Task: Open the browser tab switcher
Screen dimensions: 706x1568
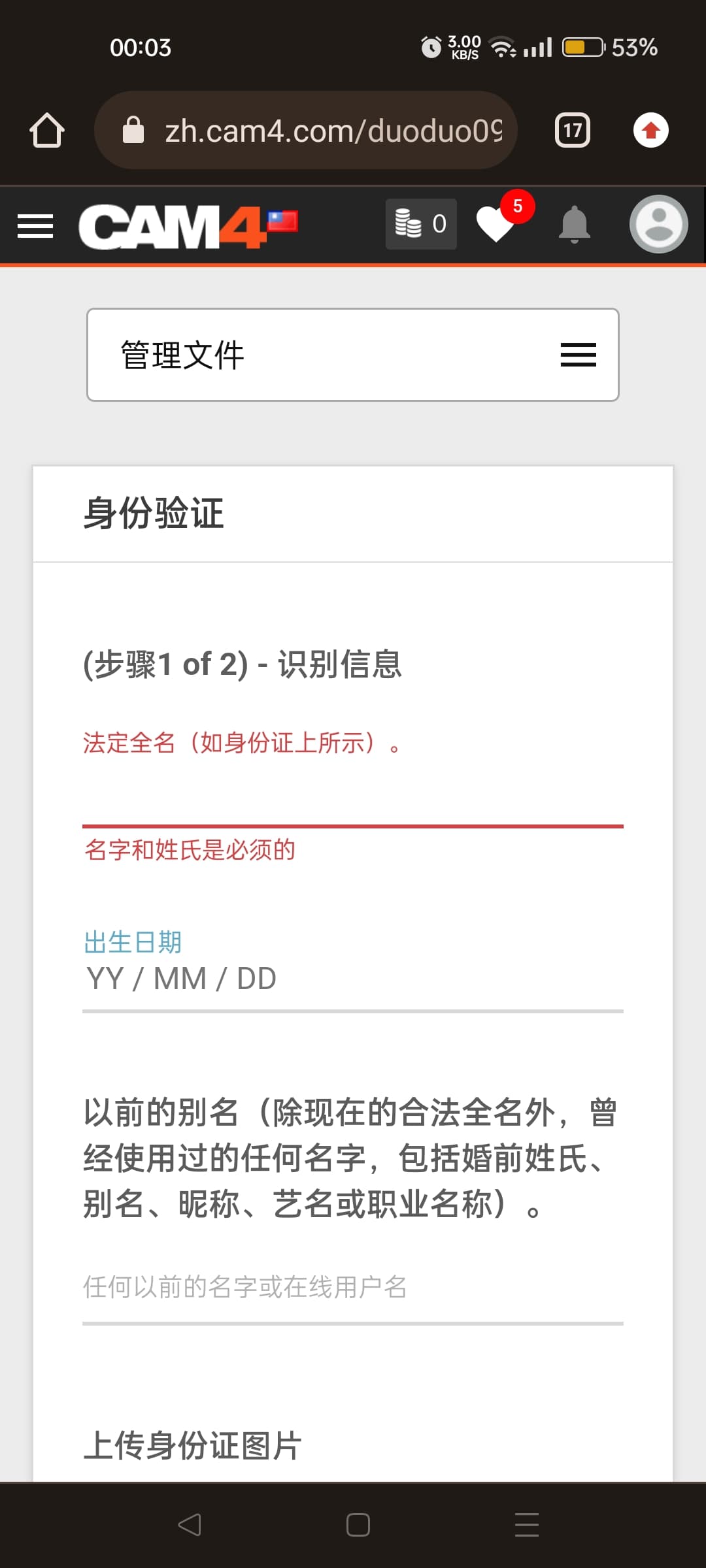Action: tap(572, 131)
